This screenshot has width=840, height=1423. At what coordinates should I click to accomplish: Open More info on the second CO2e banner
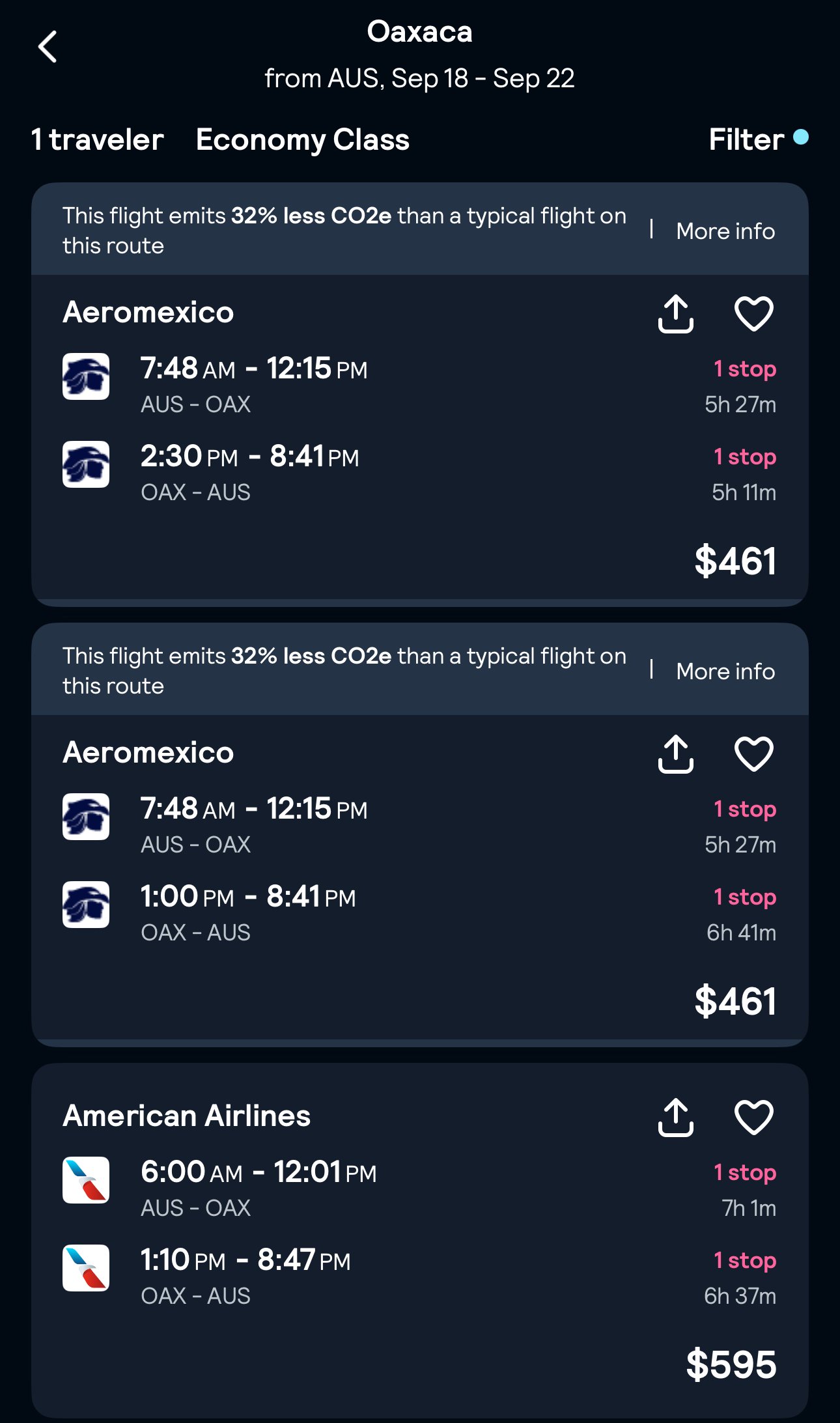[x=725, y=671]
